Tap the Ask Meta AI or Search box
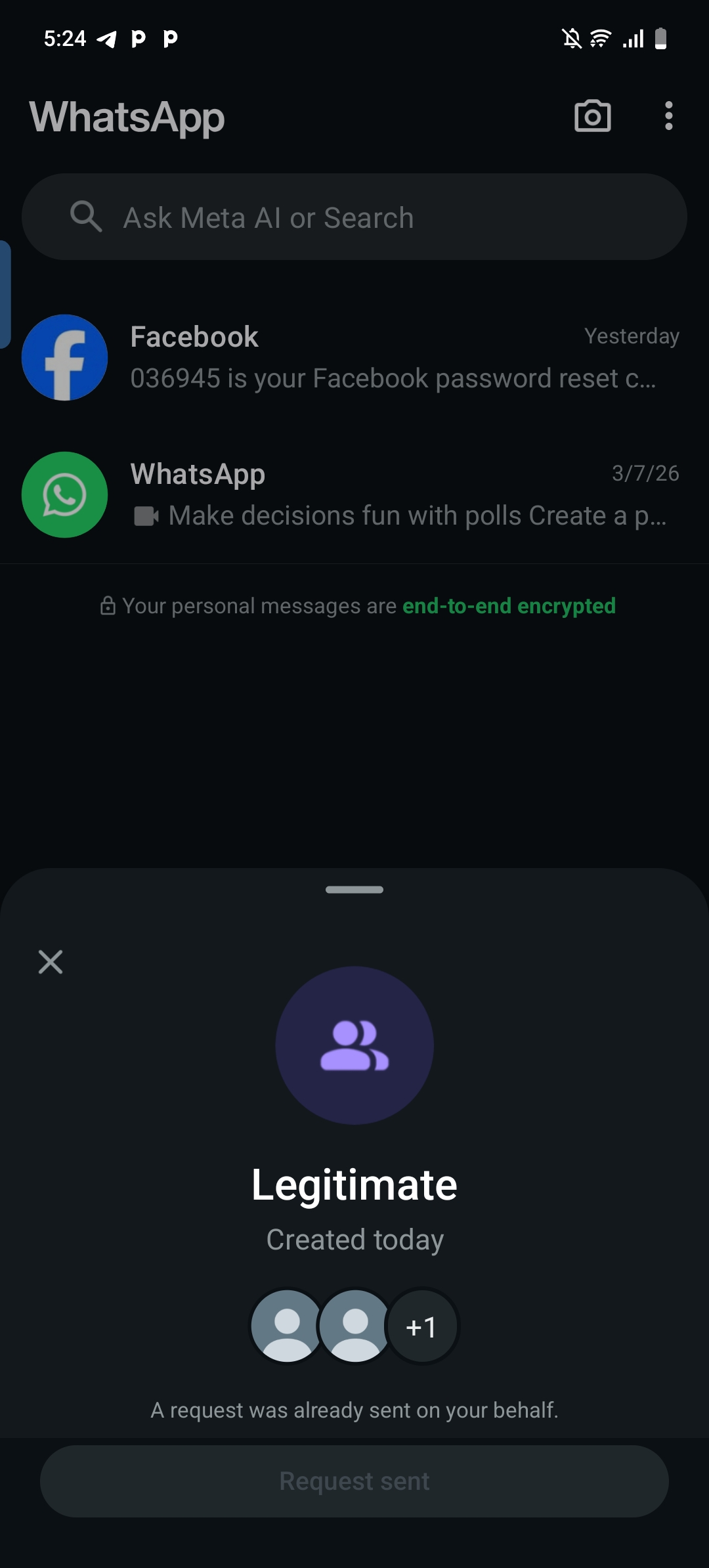Image resolution: width=709 pixels, height=1568 pixels. tap(354, 217)
